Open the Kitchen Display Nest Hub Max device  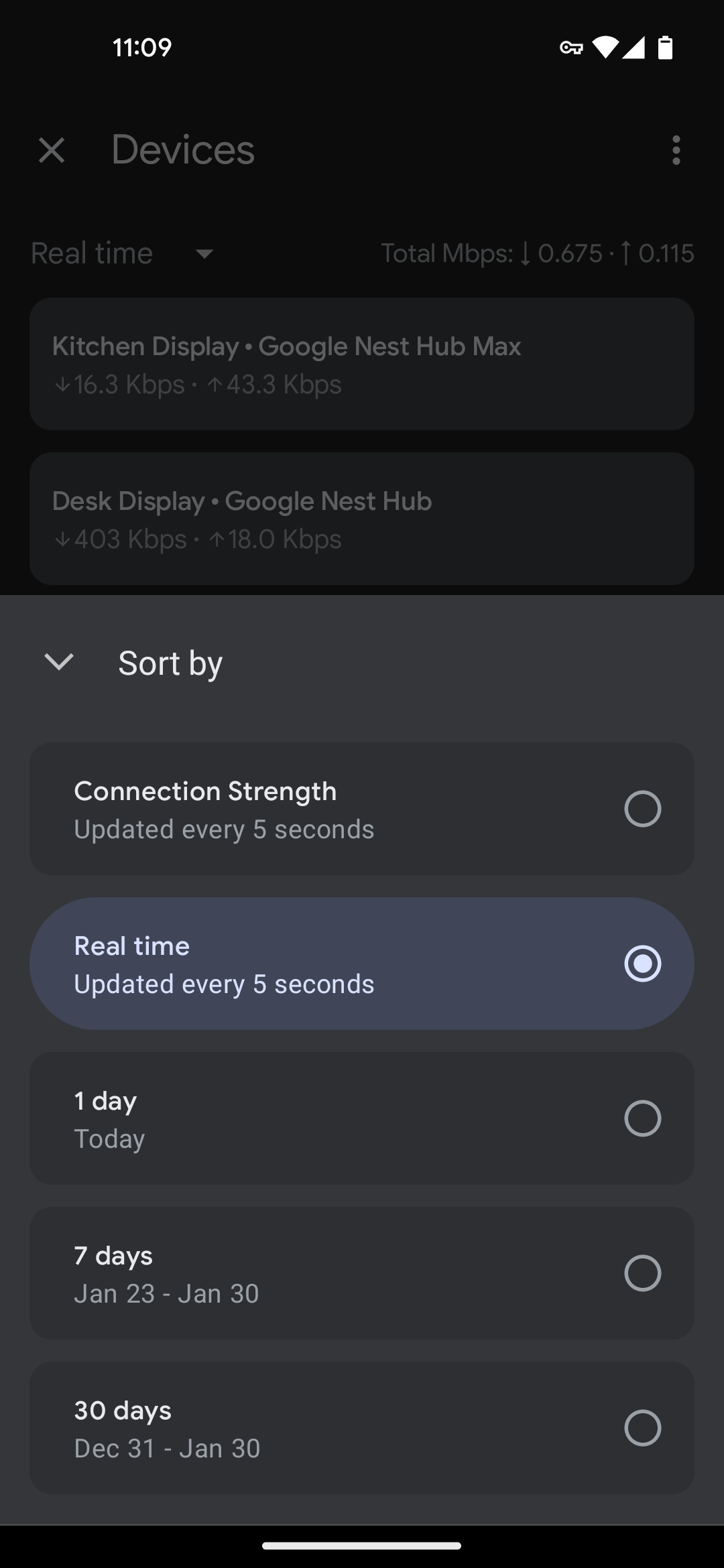pyautogui.click(x=362, y=363)
